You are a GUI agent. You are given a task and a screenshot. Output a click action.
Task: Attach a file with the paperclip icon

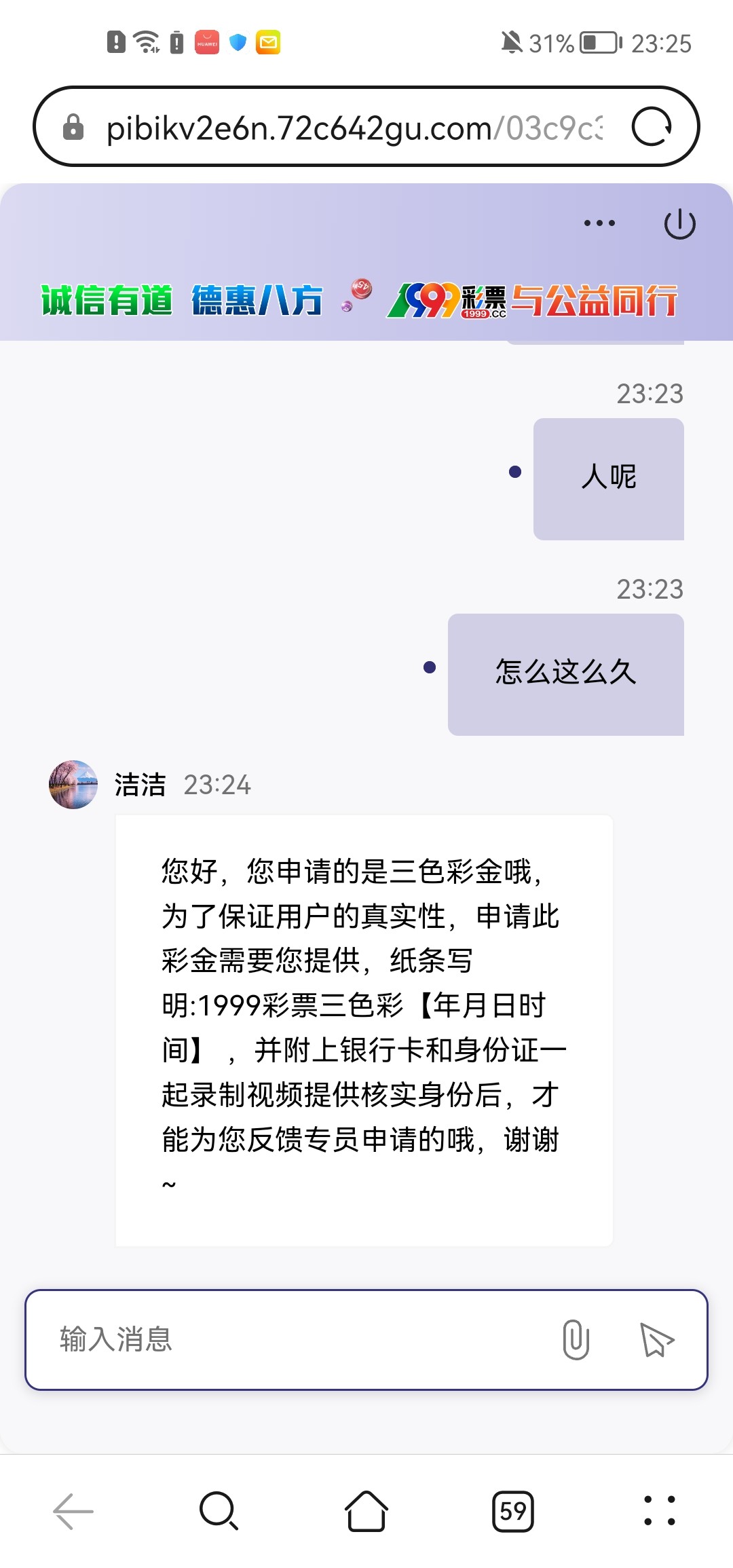[576, 1339]
